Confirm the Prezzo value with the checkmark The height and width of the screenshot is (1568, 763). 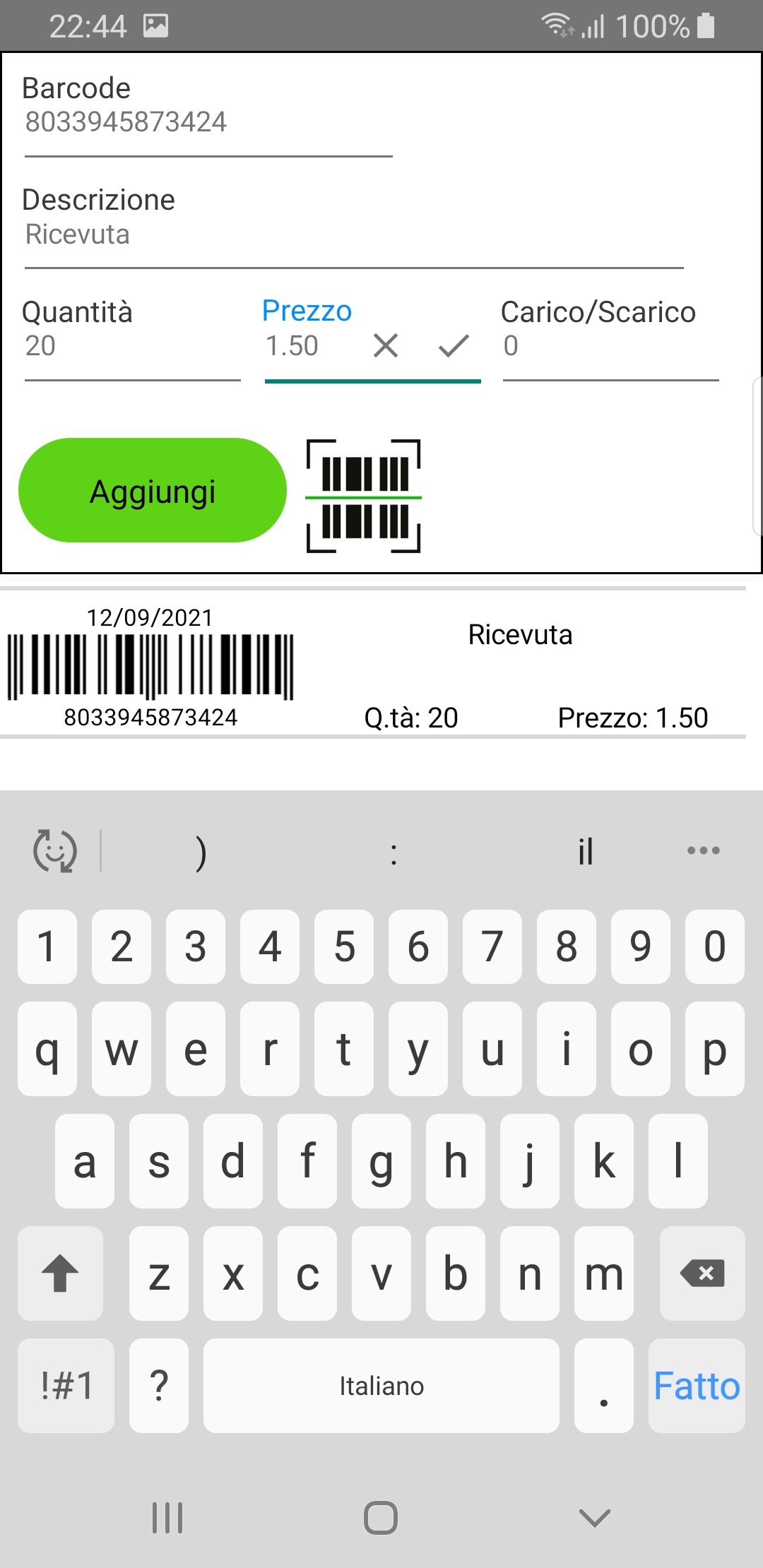click(454, 346)
